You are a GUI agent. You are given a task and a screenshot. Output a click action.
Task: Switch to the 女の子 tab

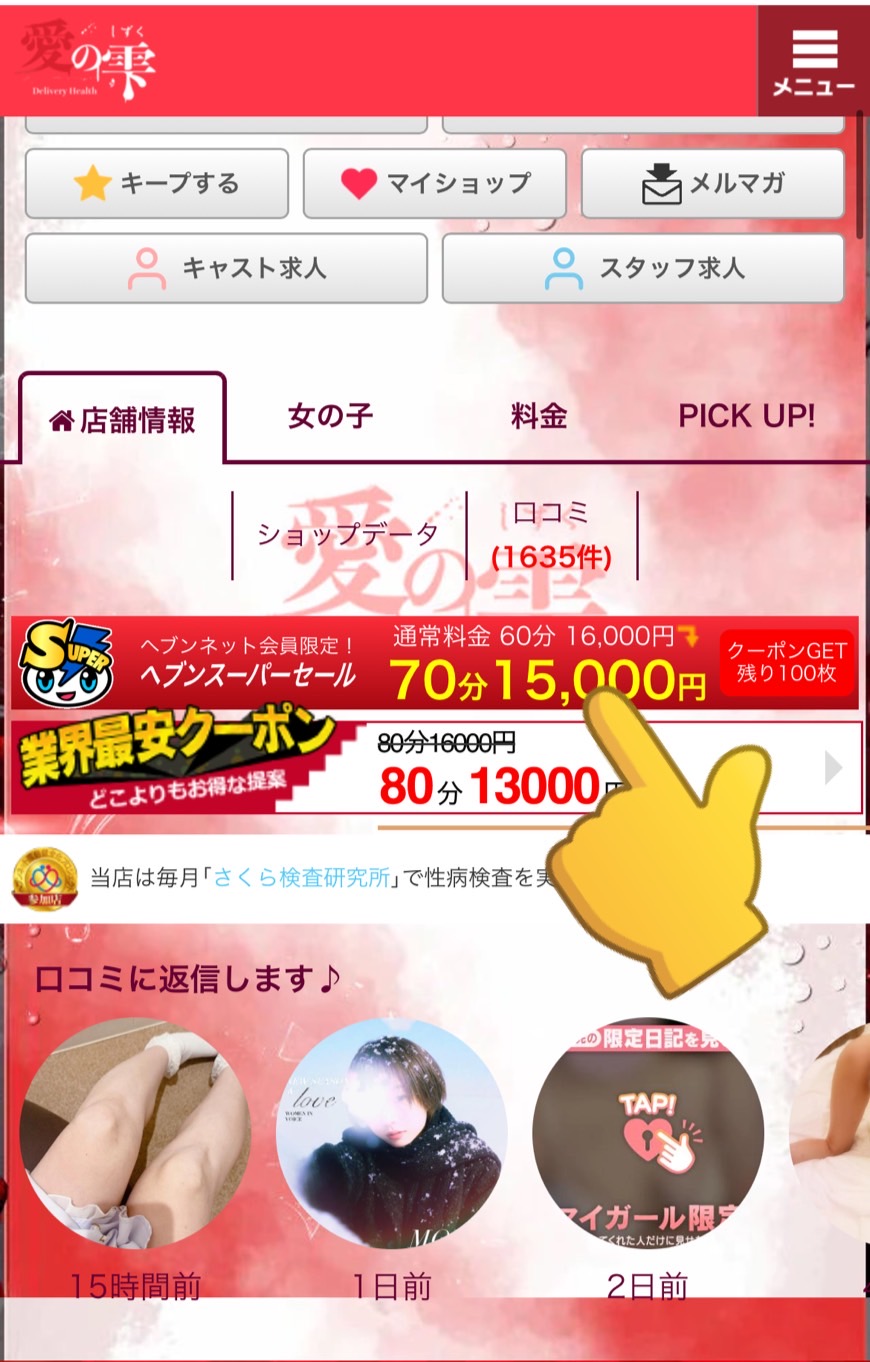tap(330, 416)
